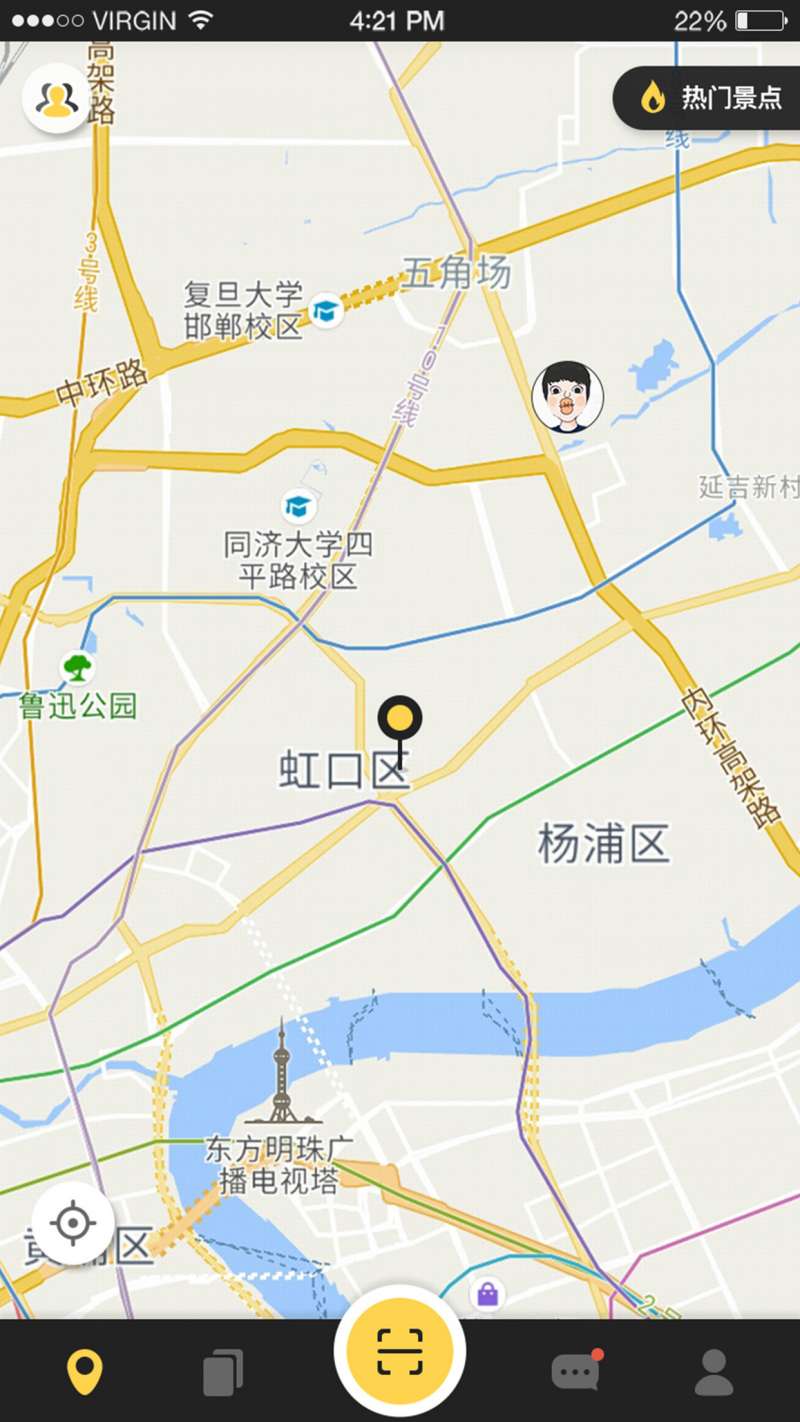Open the yellow scan button
This screenshot has width=800, height=1422.
point(399,1351)
